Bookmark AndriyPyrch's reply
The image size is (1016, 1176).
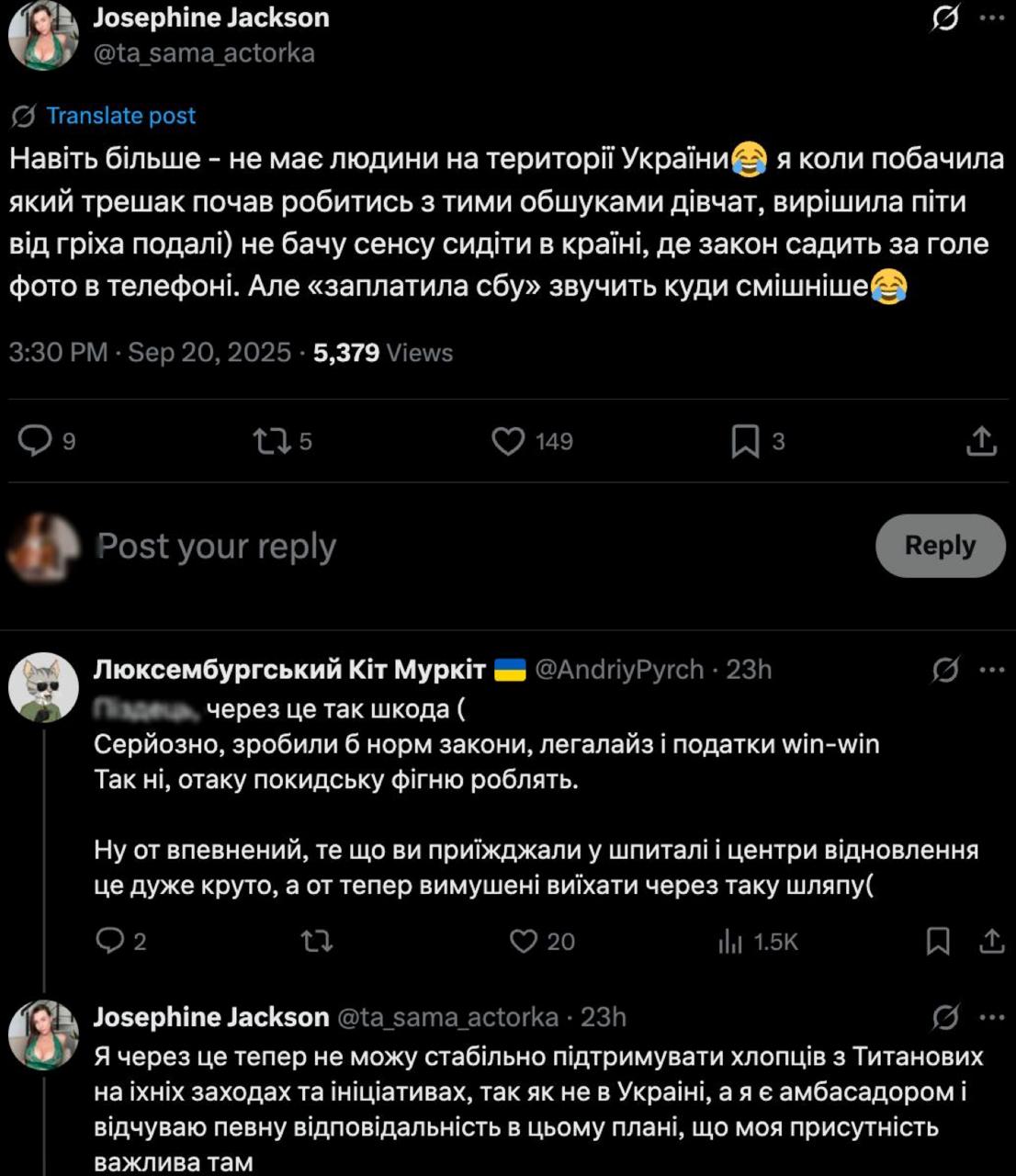[x=937, y=940]
